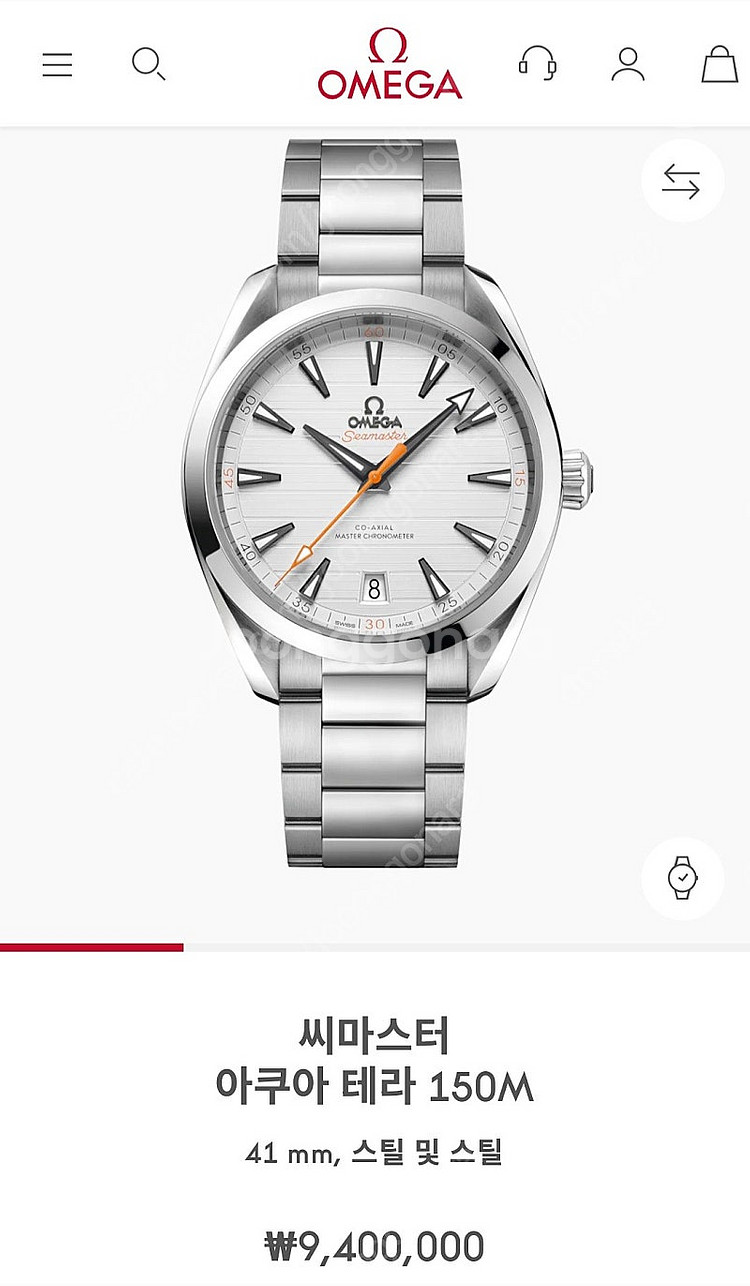Screen dimensions: 750x1286
Task: Open the watch try-on view button
Action: [x=682, y=878]
